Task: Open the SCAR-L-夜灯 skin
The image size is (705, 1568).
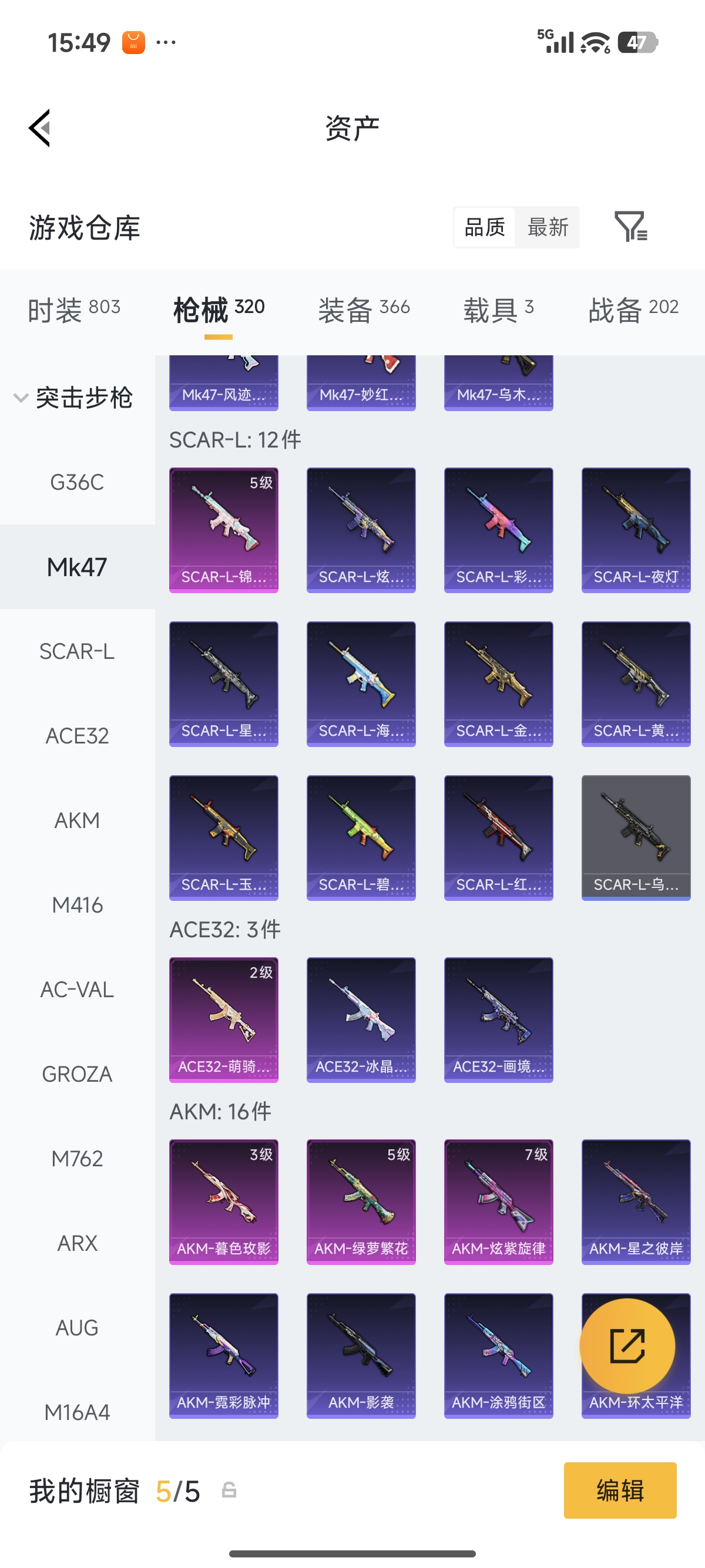Action: tap(636, 530)
